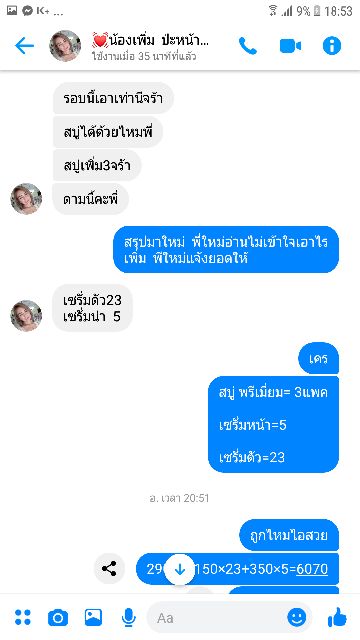Jump to the latest messages arrow
Image resolution: width=360 pixels, height=640 pixels.
180,569
